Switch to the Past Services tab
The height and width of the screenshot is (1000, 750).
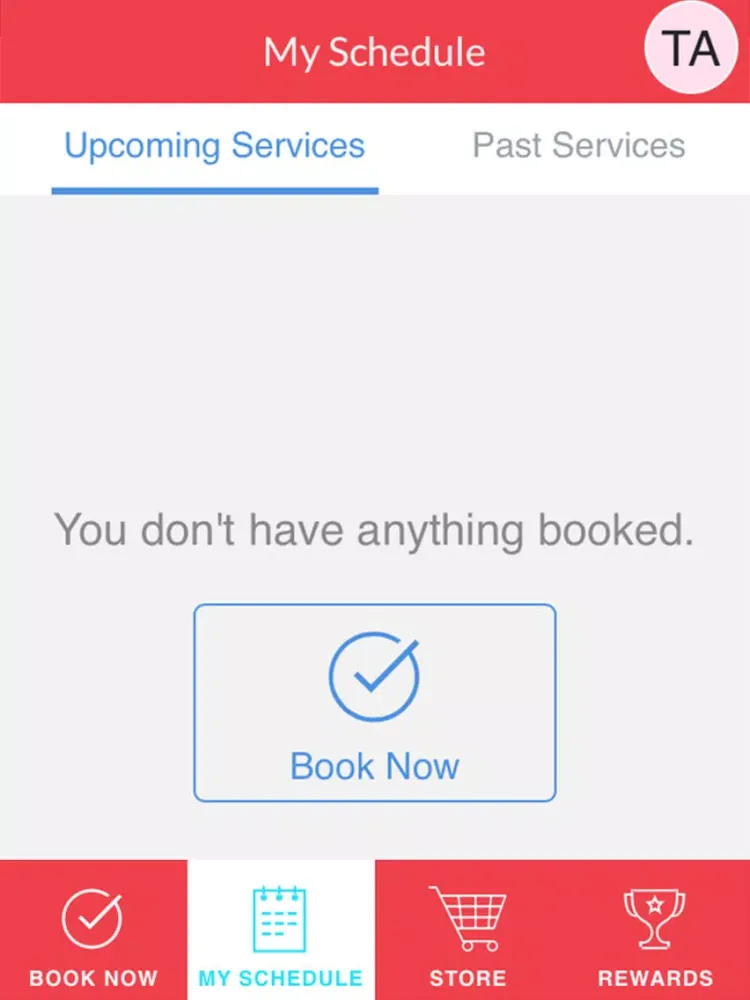578,146
